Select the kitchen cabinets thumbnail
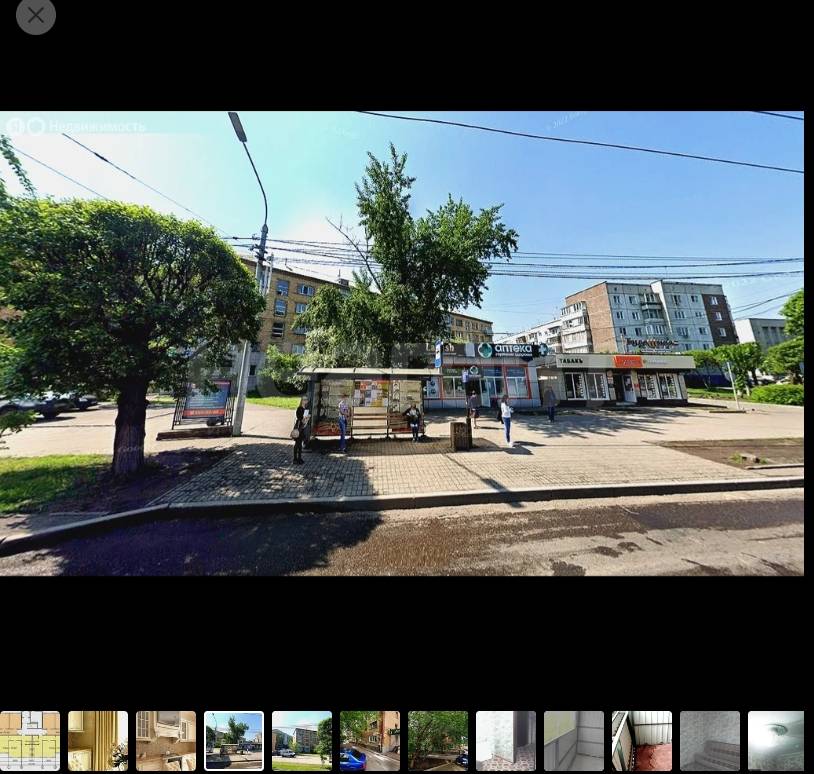This screenshot has height=774, width=814. click(166, 740)
